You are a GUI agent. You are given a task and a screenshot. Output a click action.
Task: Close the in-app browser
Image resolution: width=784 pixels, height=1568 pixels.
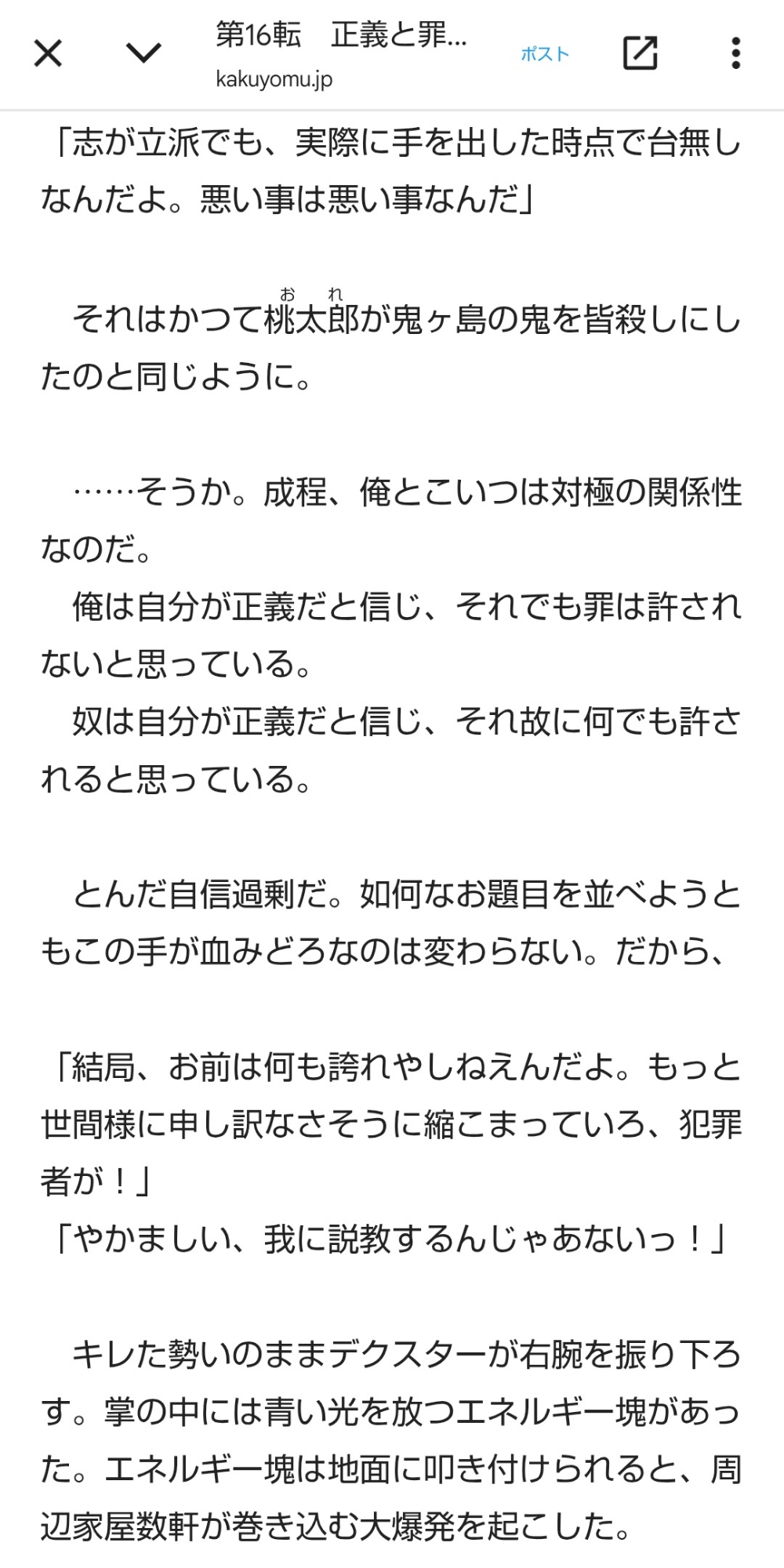coord(48,54)
